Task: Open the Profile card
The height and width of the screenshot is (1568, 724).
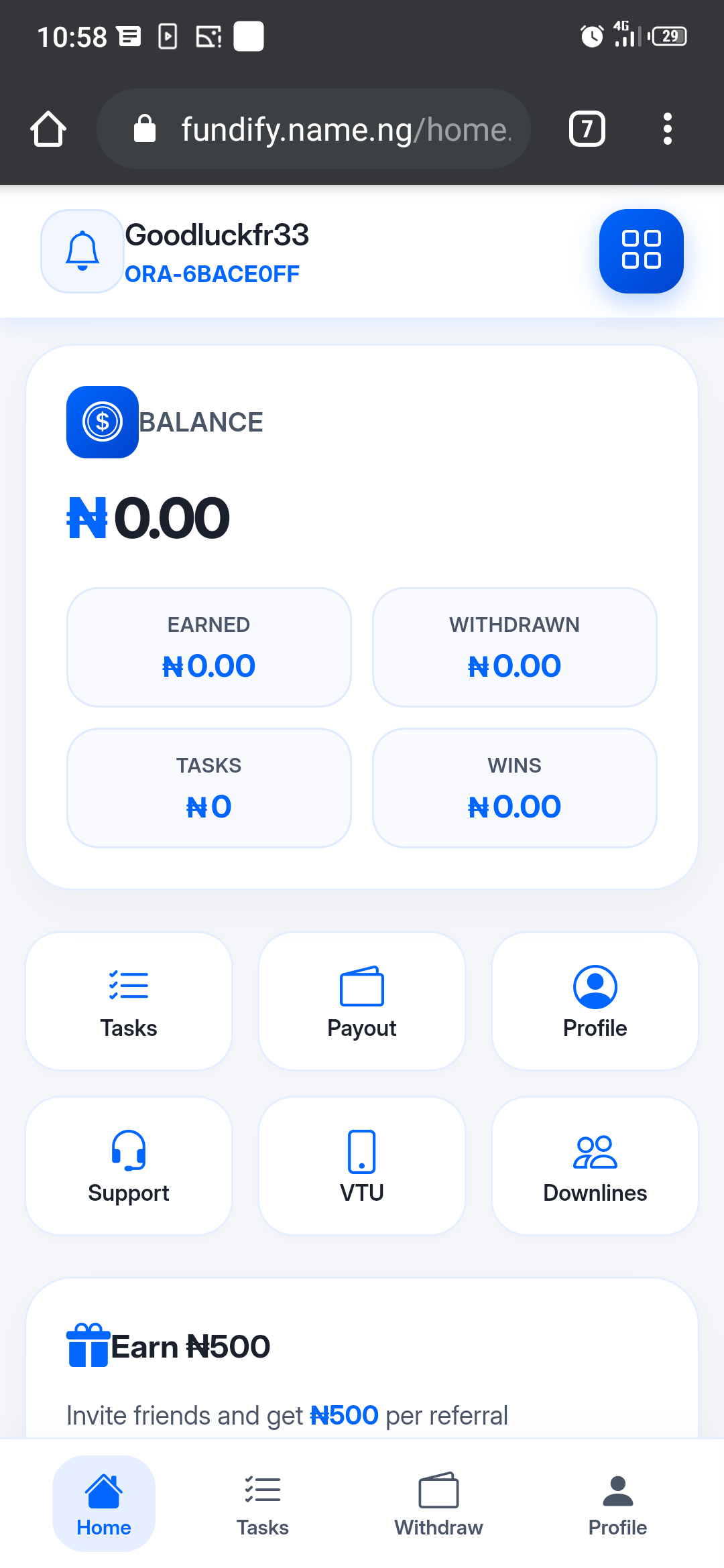Action: (595, 1001)
